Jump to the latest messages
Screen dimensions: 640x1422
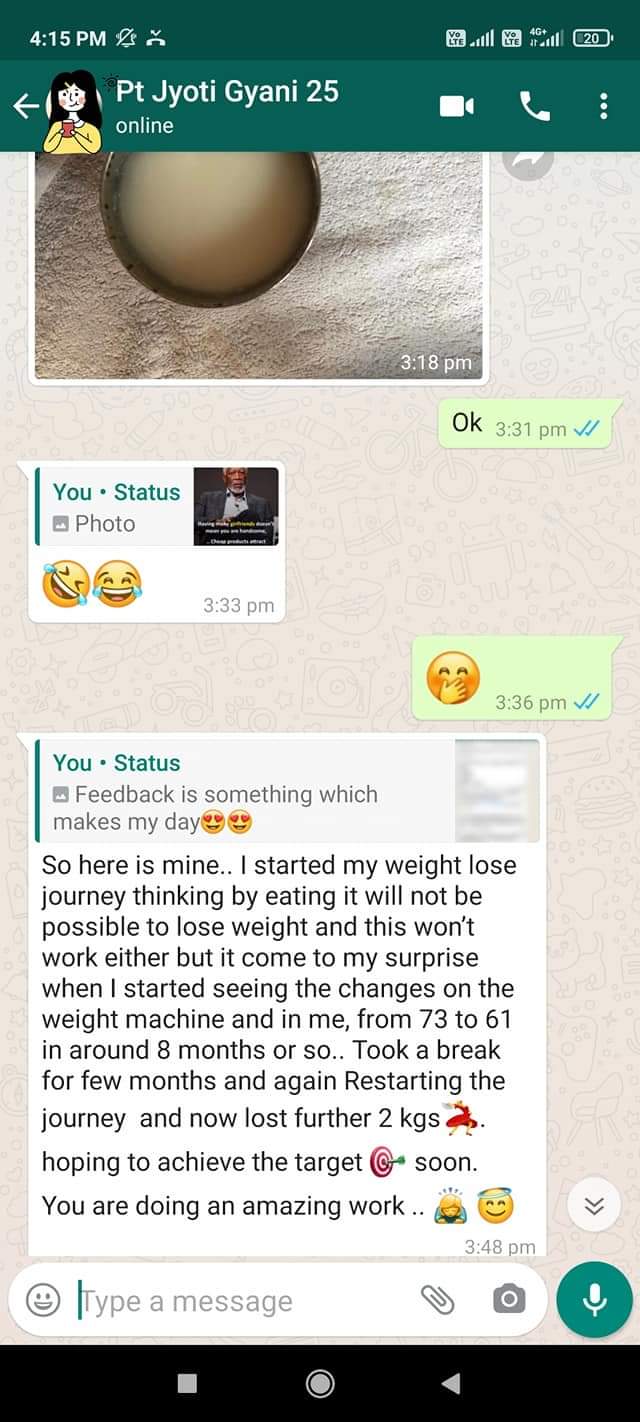[x=594, y=1207]
